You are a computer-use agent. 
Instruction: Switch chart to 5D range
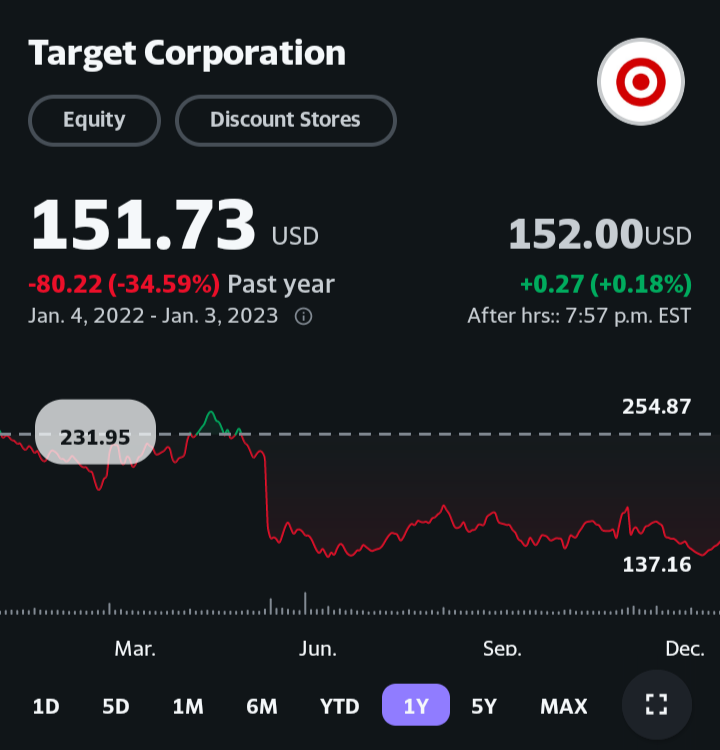[116, 706]
